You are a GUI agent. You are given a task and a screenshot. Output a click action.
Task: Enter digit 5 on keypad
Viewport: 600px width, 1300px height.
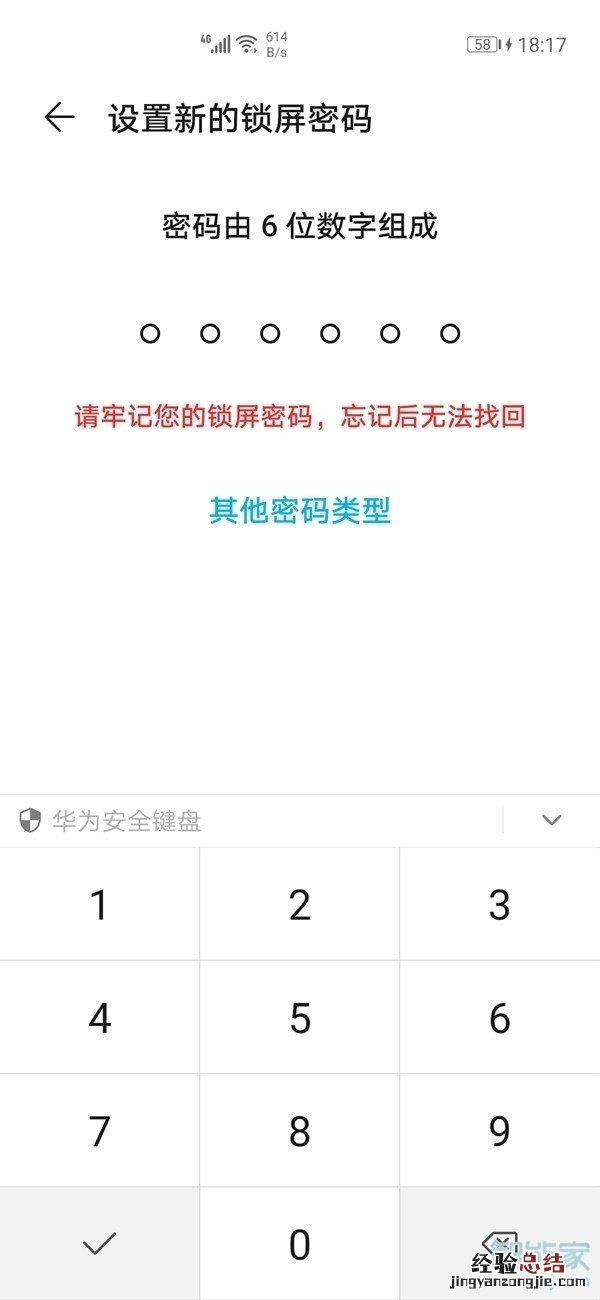coord(300,1018)
